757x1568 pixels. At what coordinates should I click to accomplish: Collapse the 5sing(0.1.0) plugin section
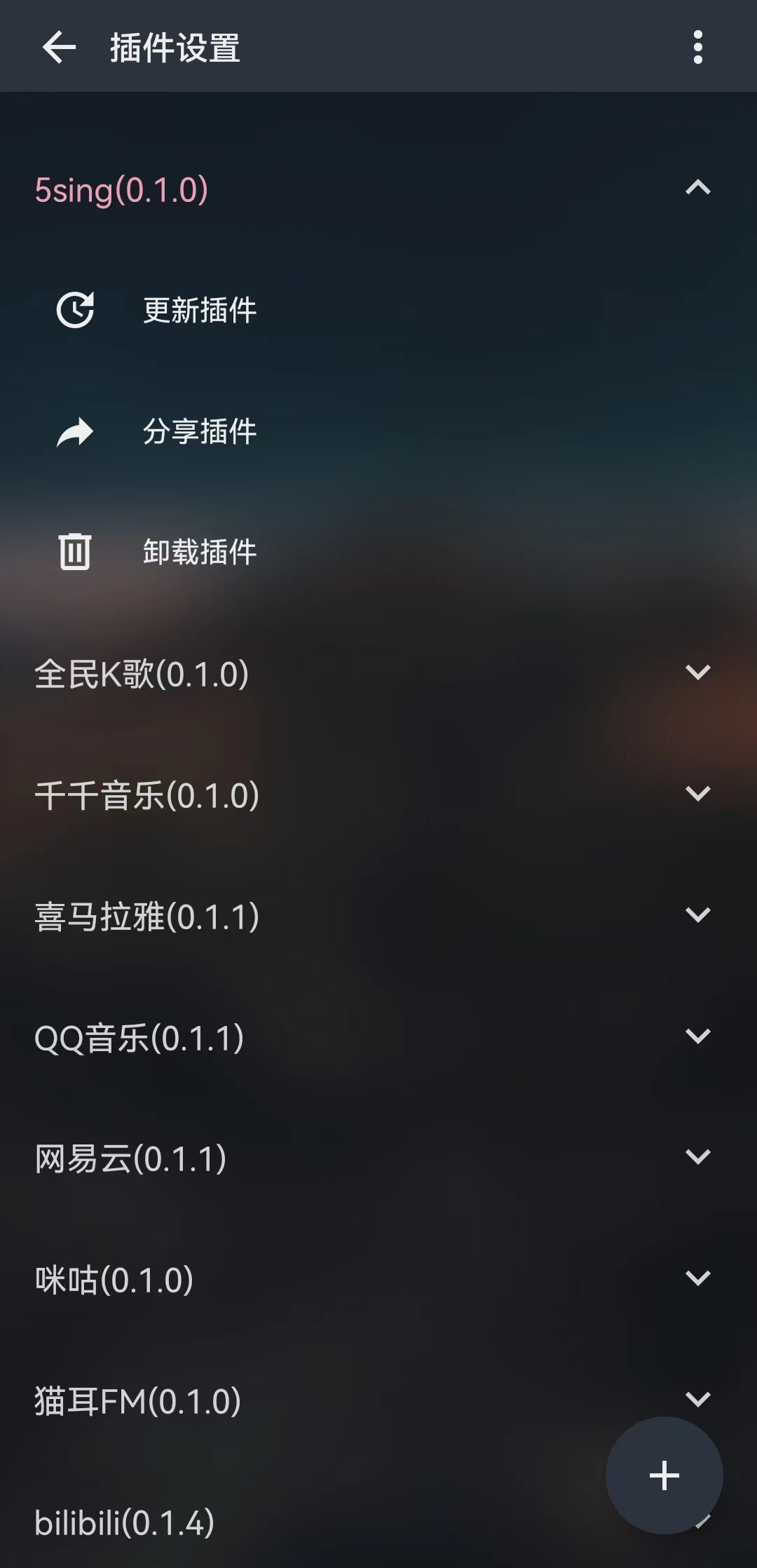(697, 188)
